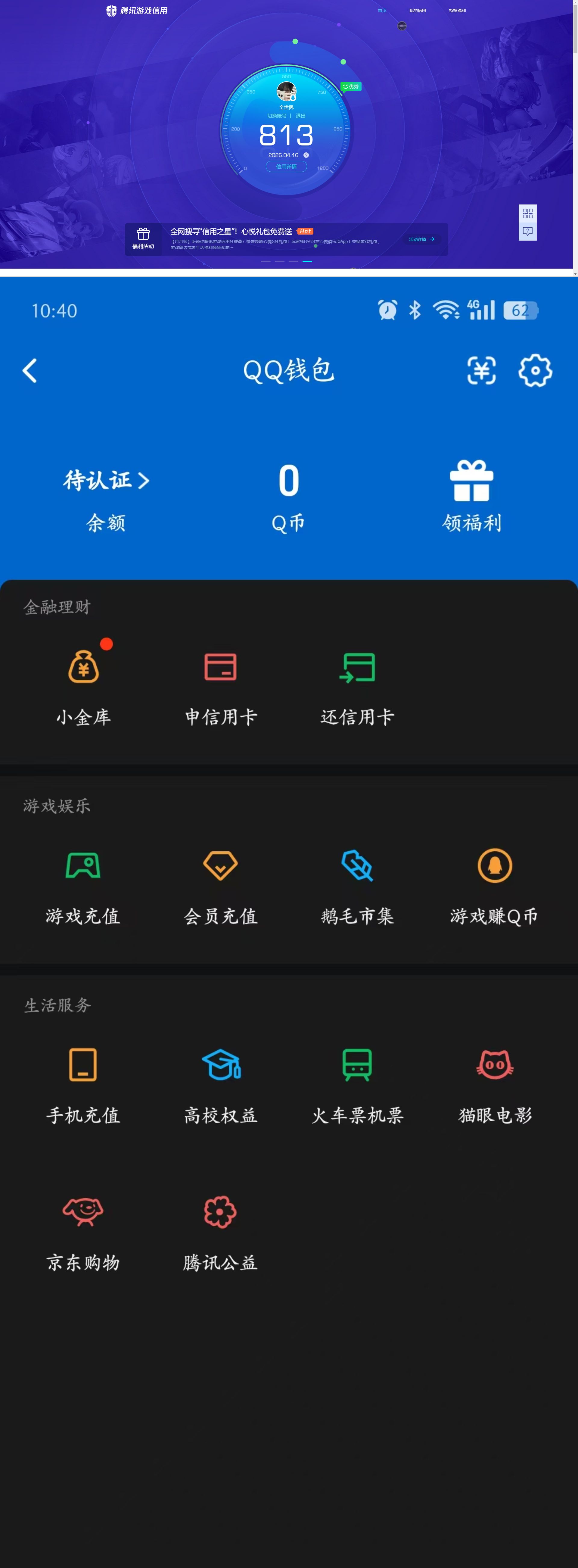Viewport: 578px width, 1568px height.
Task: Select the 鹅毛市集 icon
Action: 357,866
